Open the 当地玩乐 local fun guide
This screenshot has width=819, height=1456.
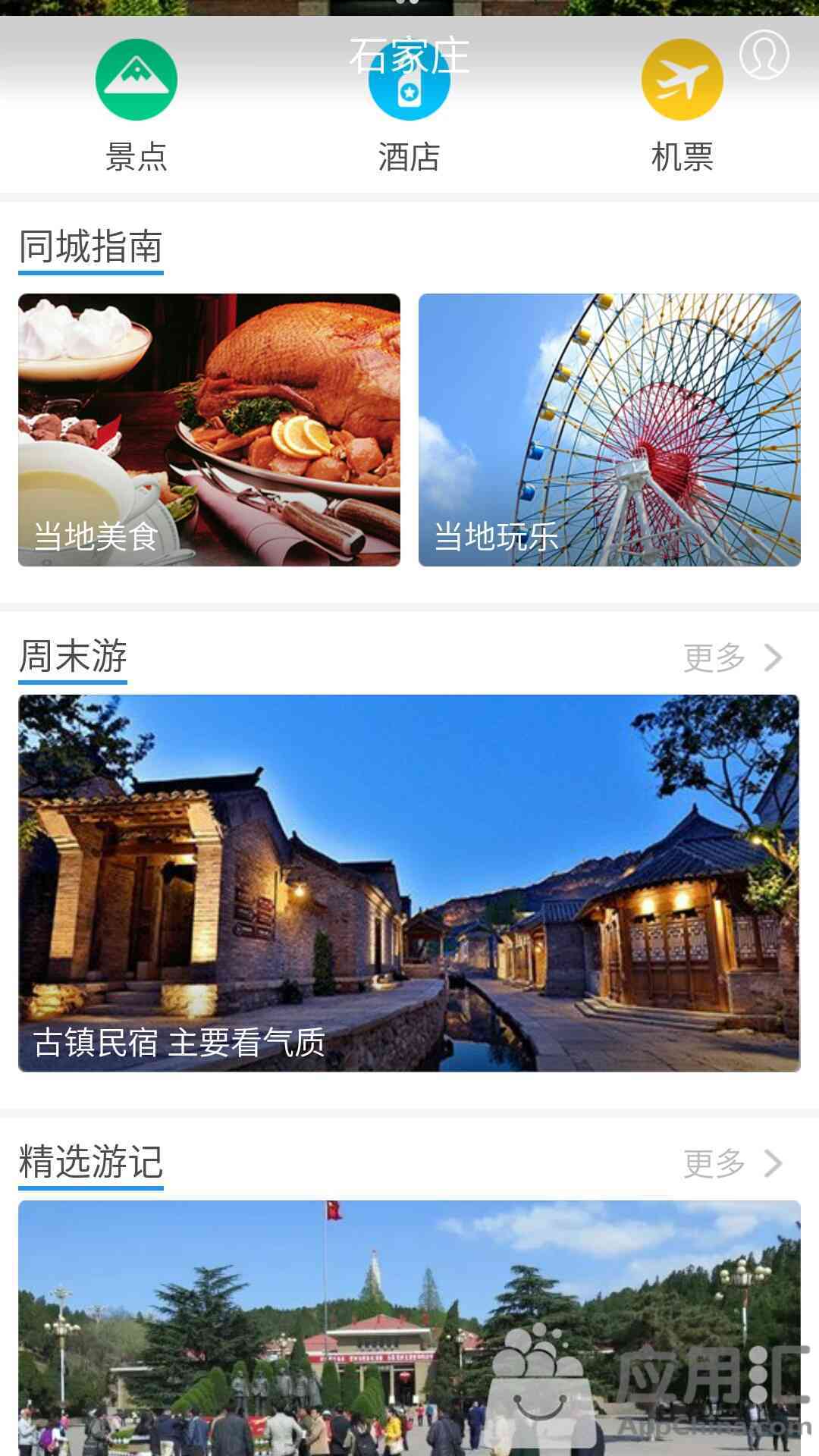coord(609,429)
